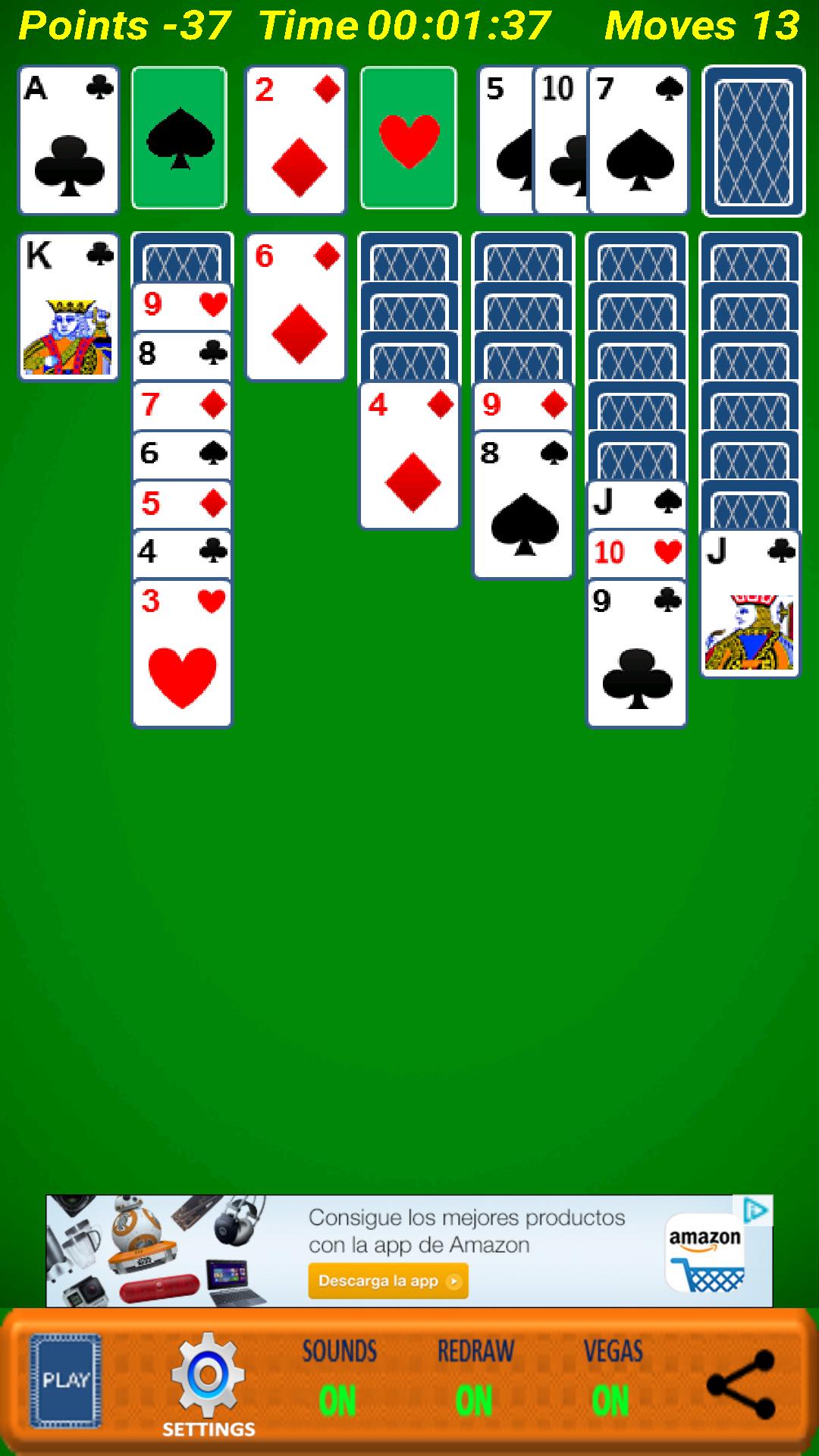Share the game
Viewport: 819px width, 1456px height.
(741, 1384)
